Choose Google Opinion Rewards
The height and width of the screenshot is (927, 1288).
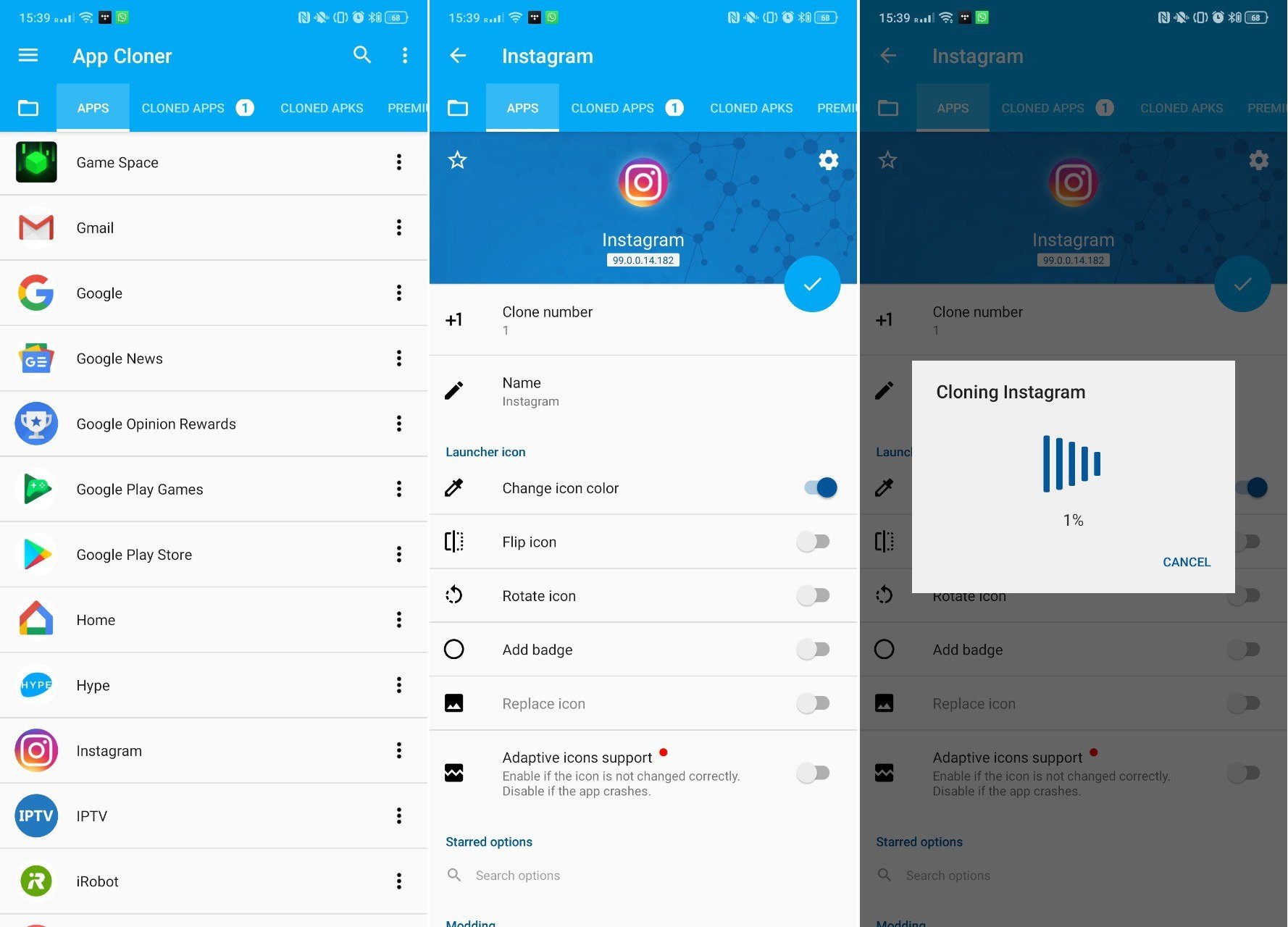coord(156,424)
